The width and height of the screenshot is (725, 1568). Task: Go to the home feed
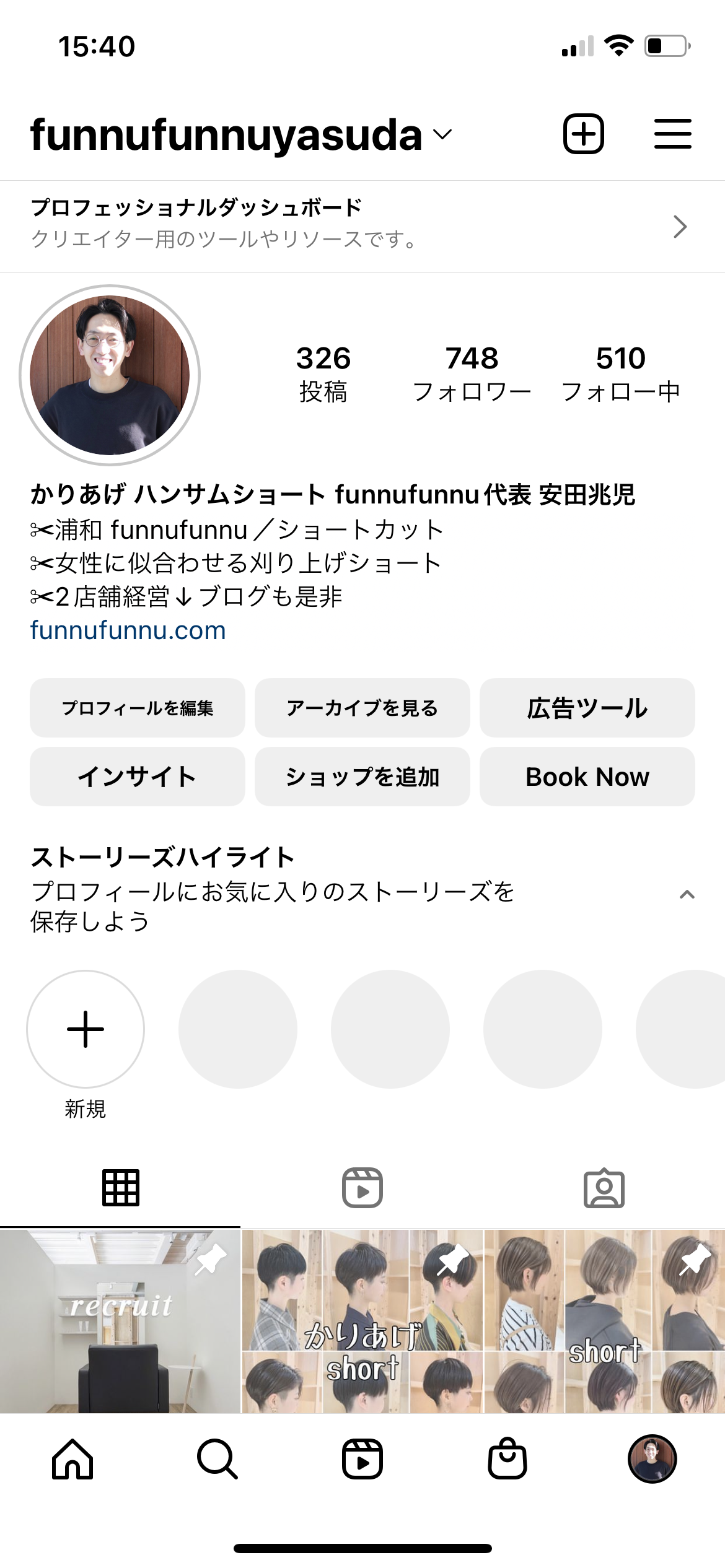tap(72, 1459)
